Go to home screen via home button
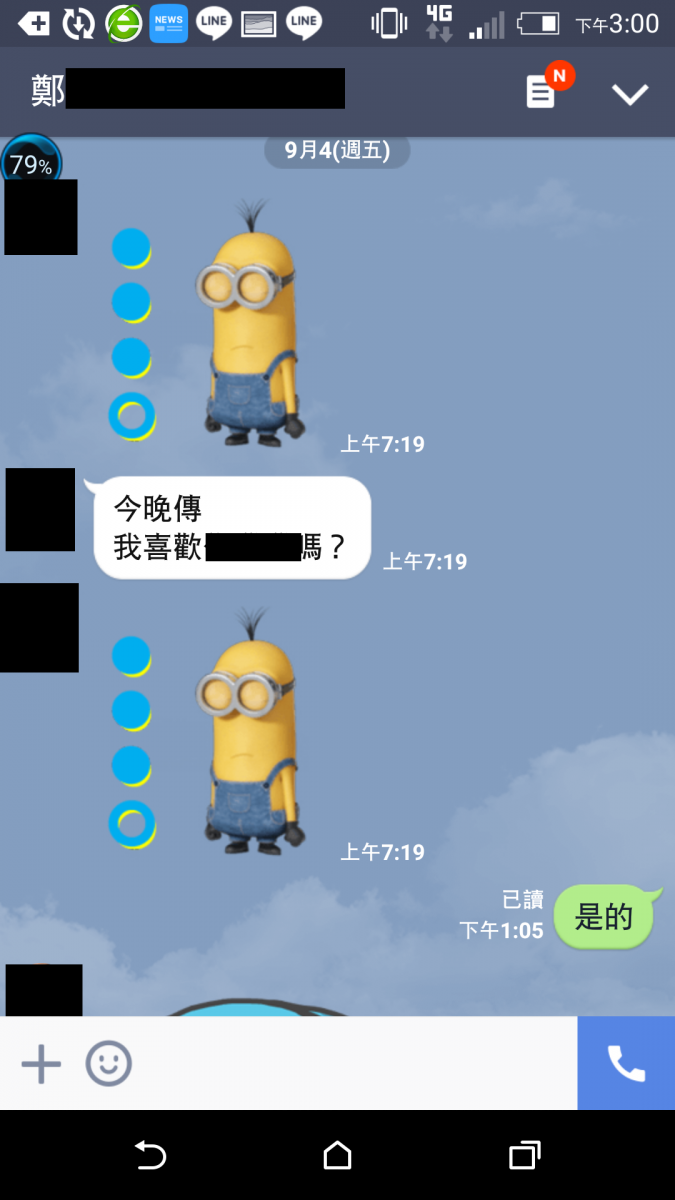 (338, 1156)
